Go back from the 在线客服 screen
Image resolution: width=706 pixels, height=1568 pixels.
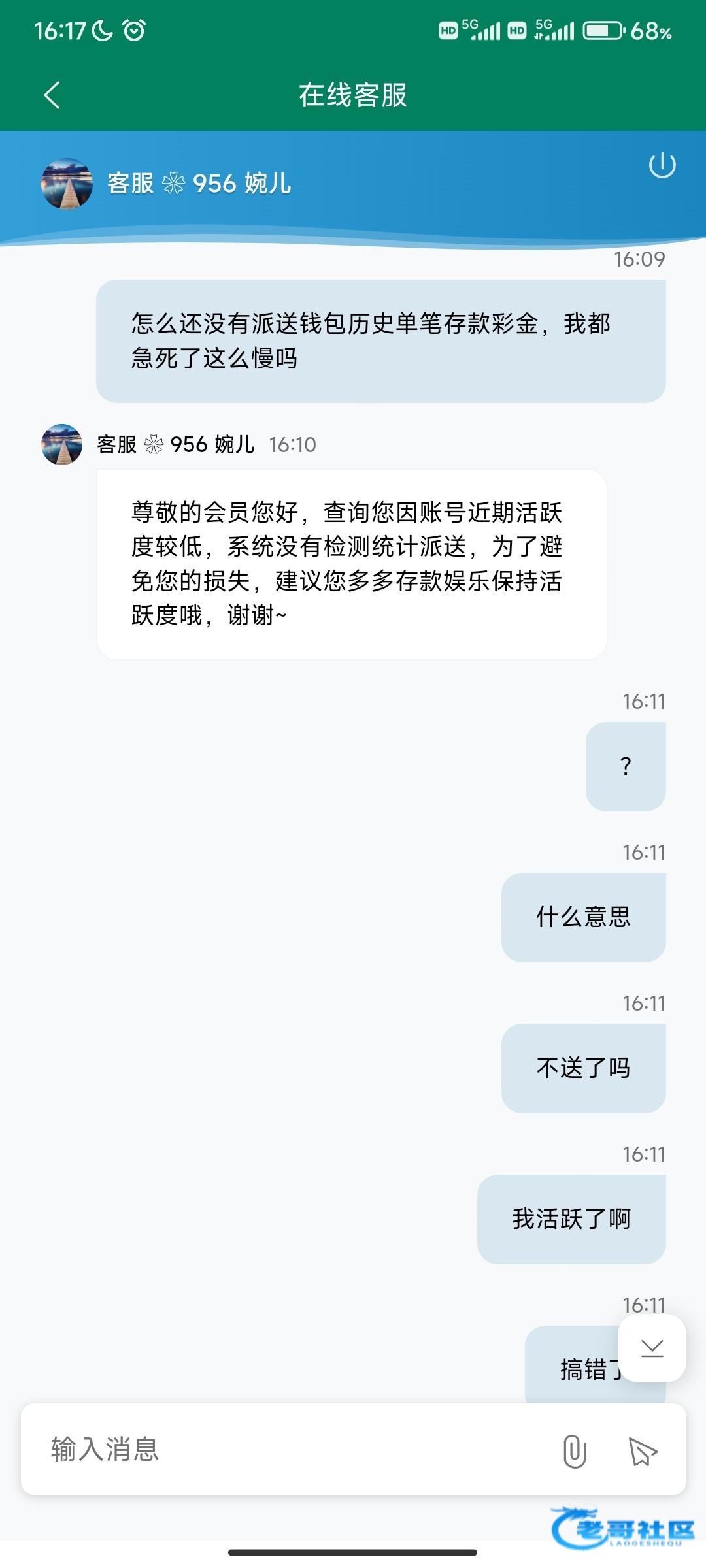tap(52, 95)
